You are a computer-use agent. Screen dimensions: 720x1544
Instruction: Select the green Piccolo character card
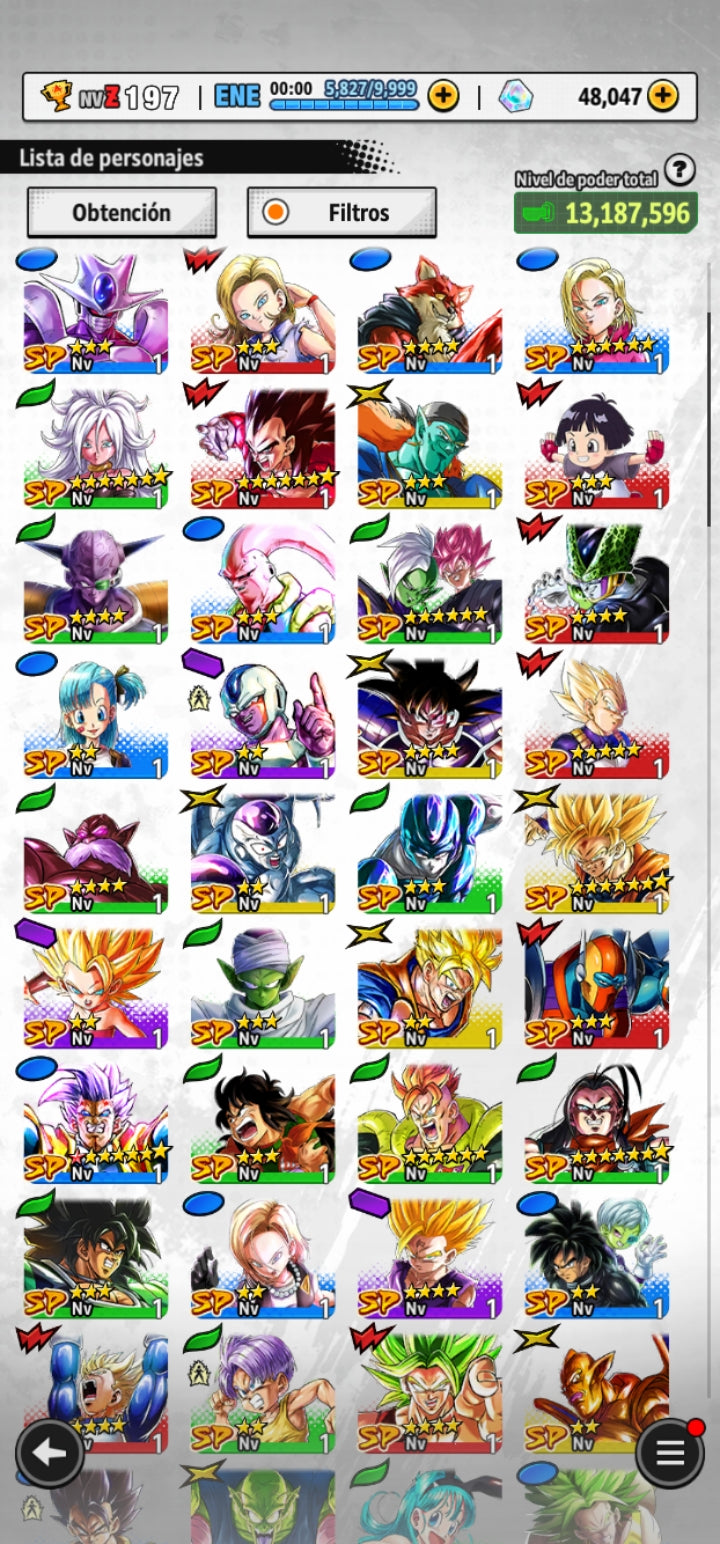(x=262, y=985)
